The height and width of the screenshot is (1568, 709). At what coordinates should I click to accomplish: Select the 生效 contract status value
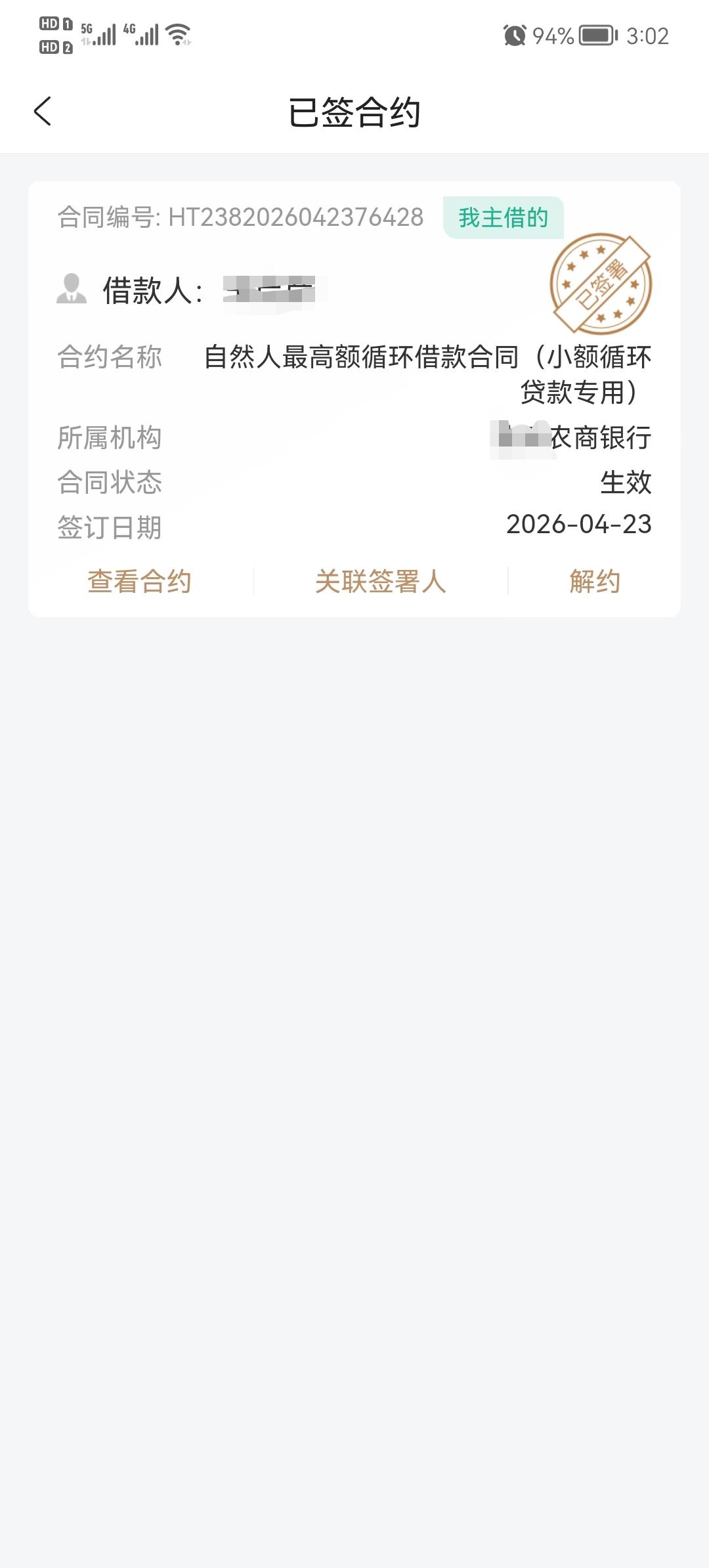point(625,483)
